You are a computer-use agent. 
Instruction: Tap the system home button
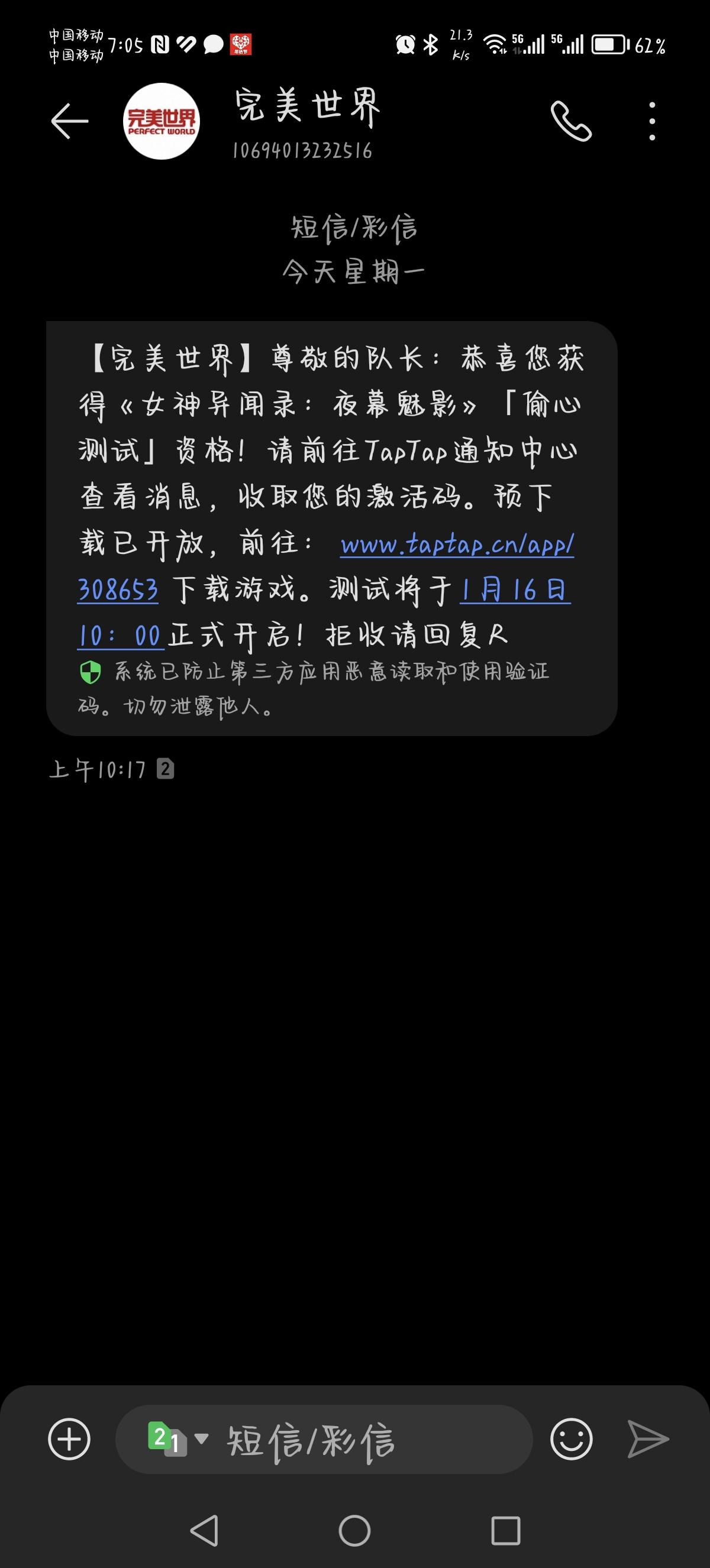(x=354, y=1531)
